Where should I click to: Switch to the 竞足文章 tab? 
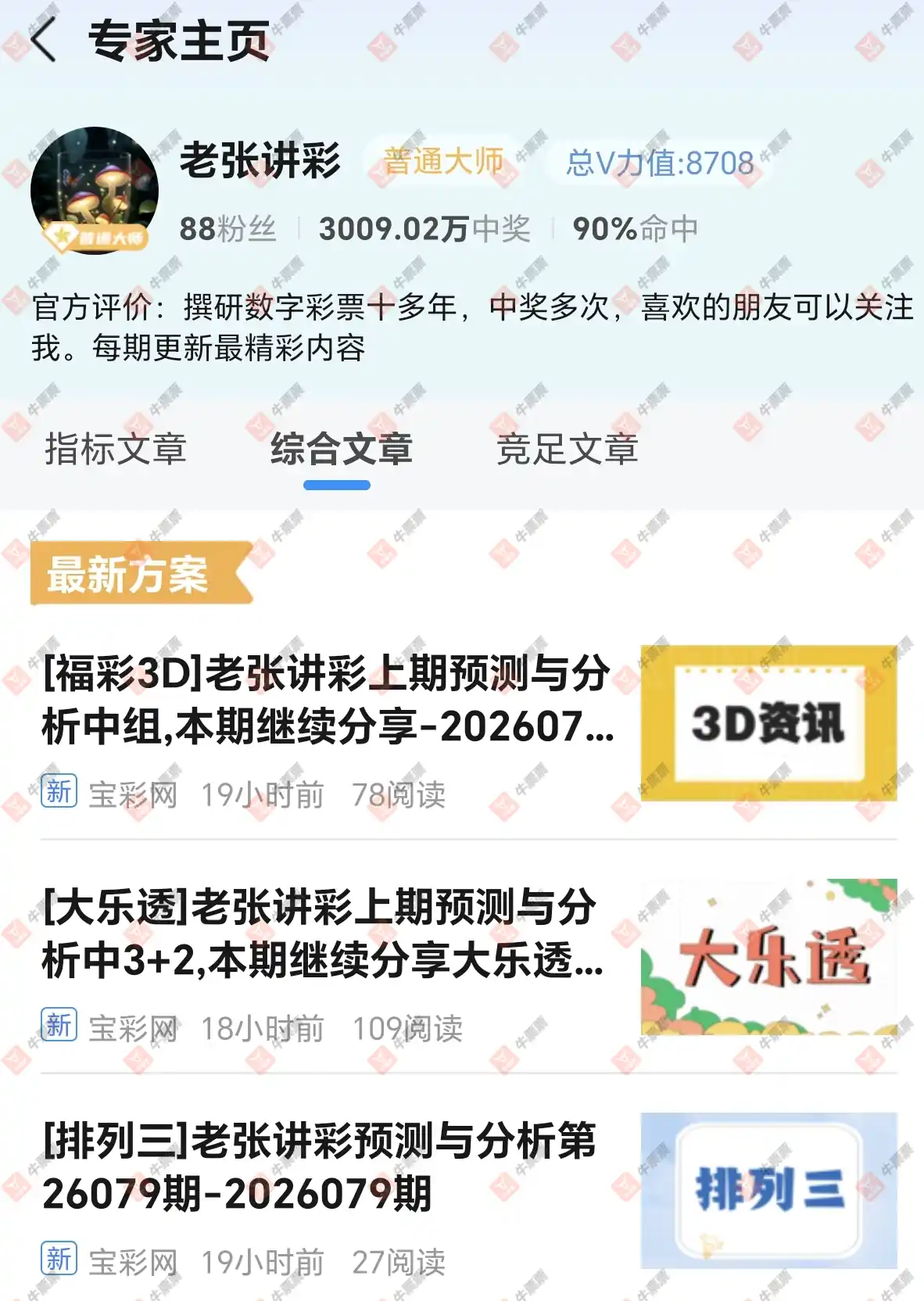pos(568,450)
